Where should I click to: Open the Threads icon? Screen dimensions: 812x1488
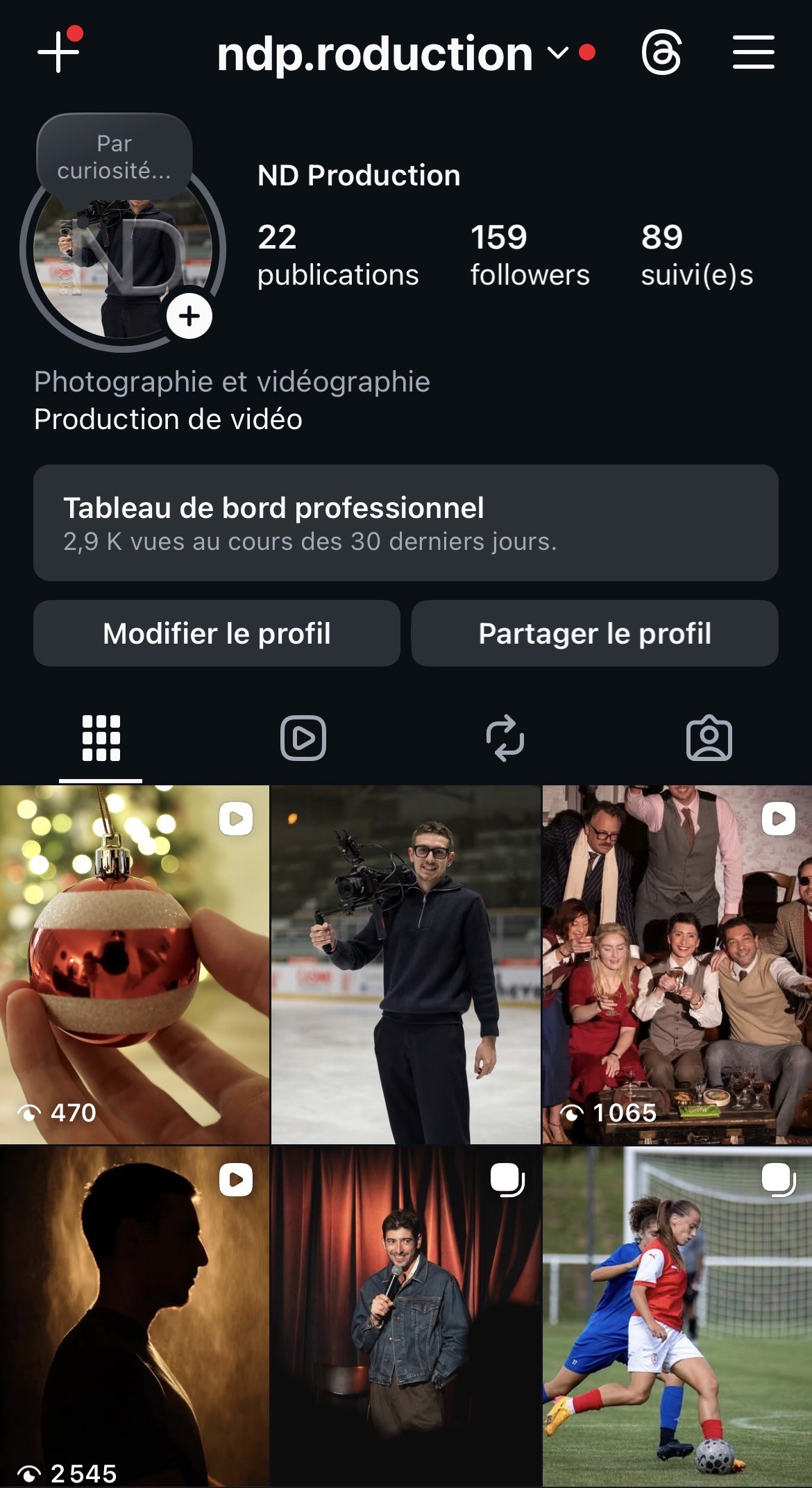coord(661,53)
